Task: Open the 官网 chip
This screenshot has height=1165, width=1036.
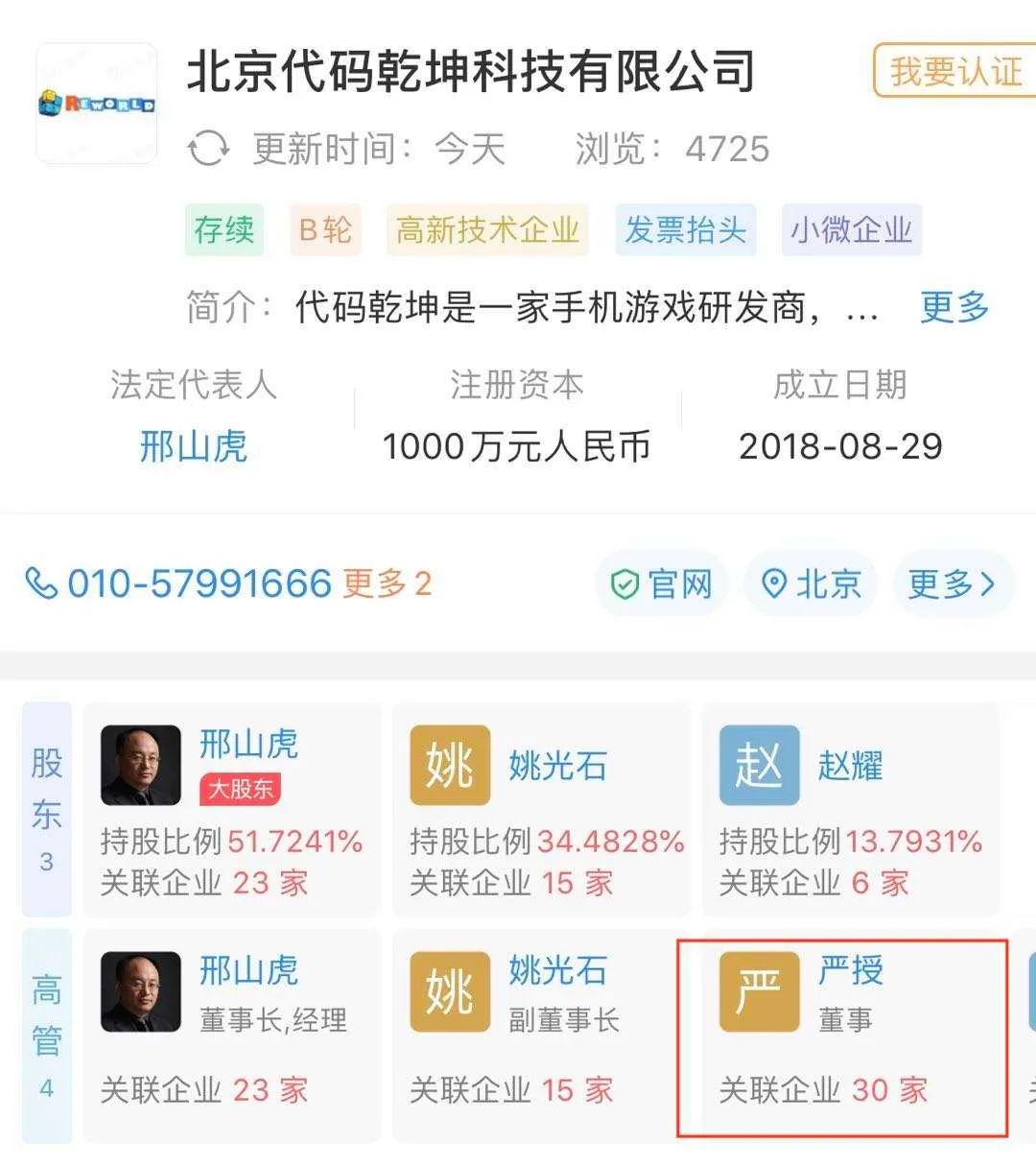Action: tap(662, 583)
